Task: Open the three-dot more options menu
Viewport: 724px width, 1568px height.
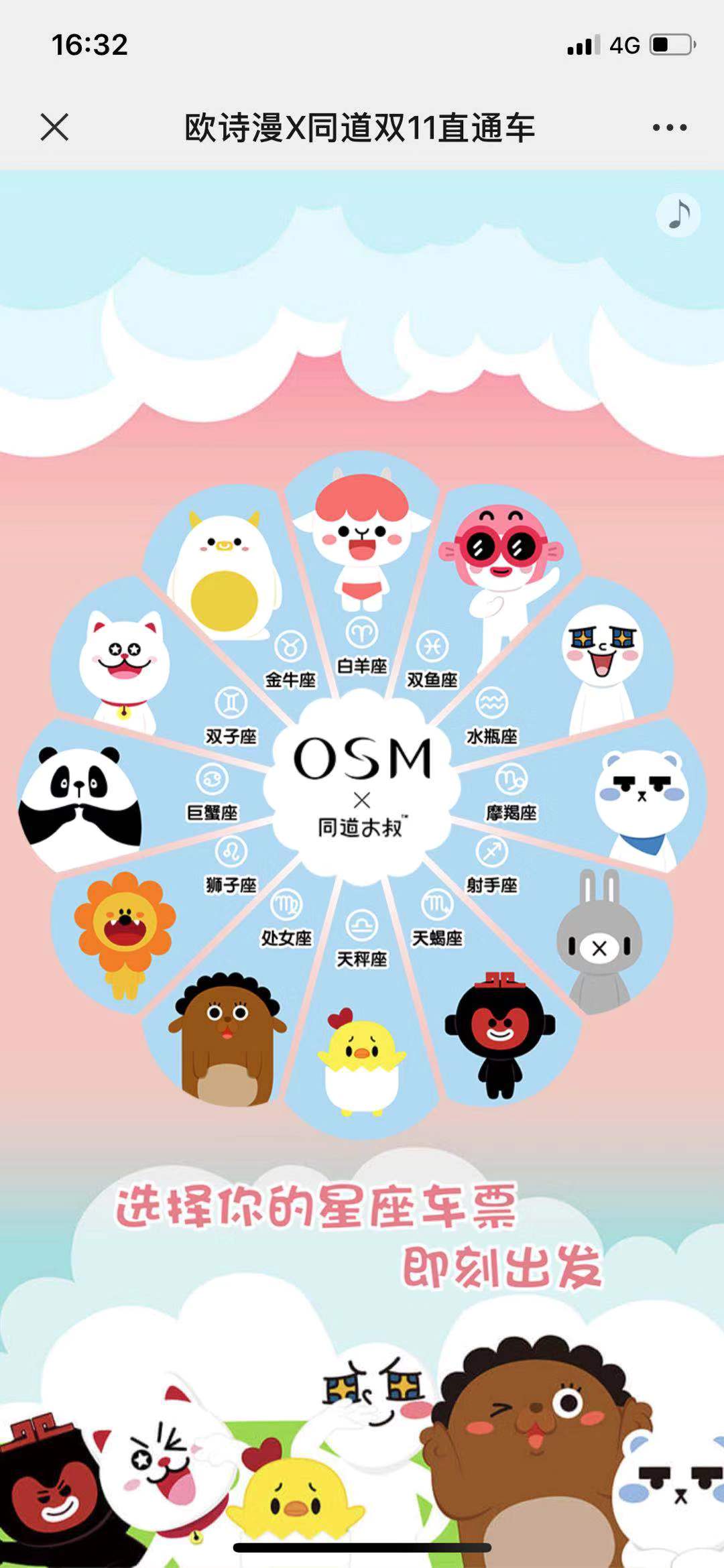Action: [670, 127]
